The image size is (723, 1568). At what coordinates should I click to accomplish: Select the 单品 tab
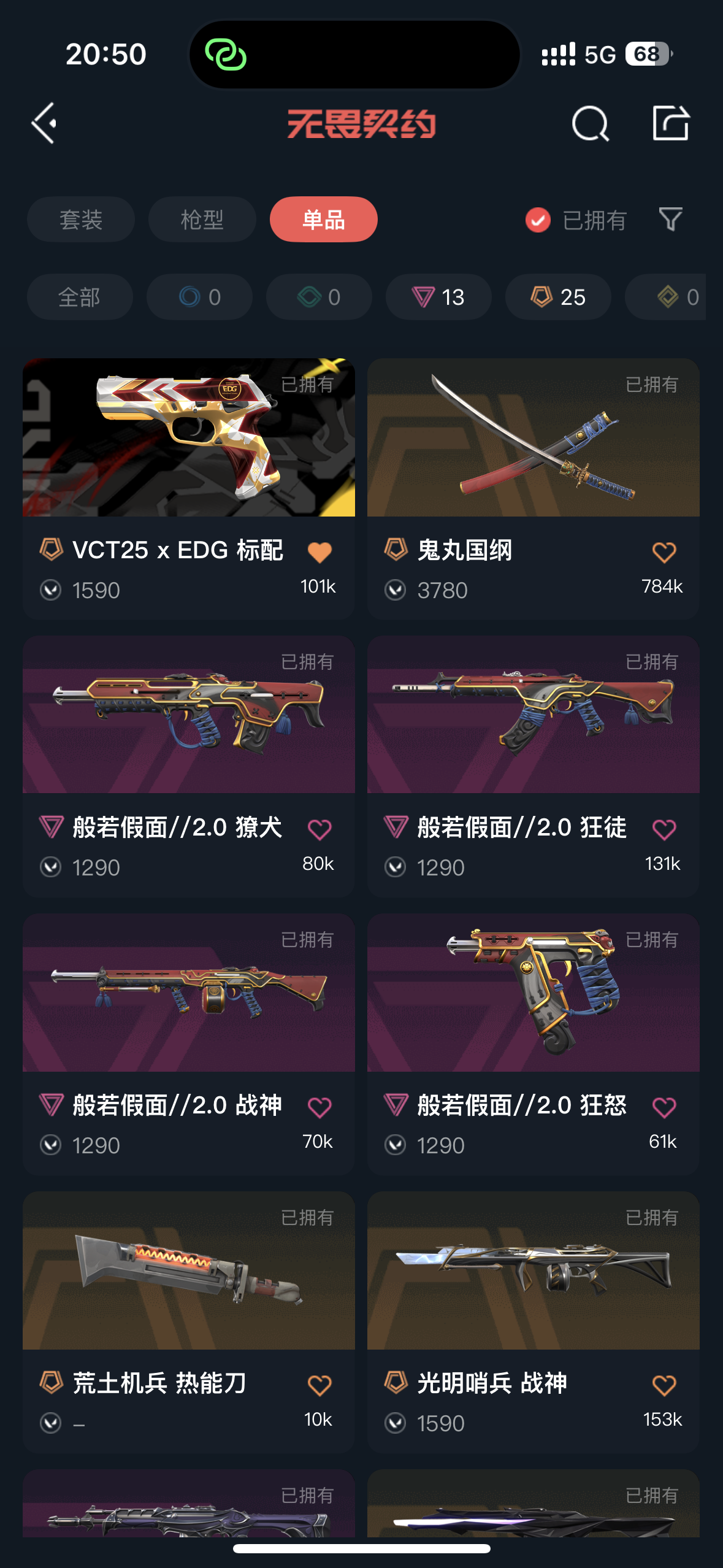pos(323,220)
